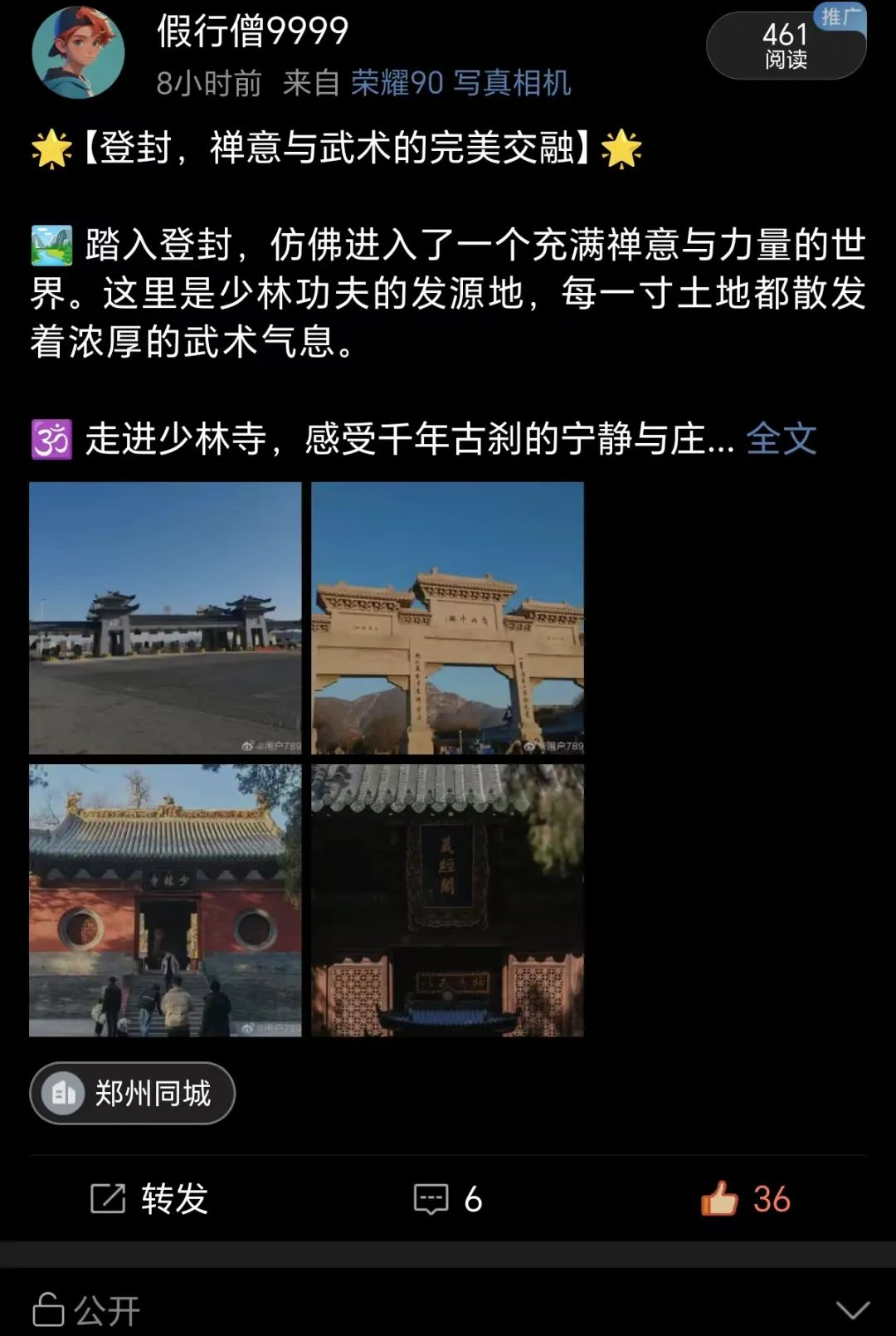Open the dark gate building photo

coord(165,618)
